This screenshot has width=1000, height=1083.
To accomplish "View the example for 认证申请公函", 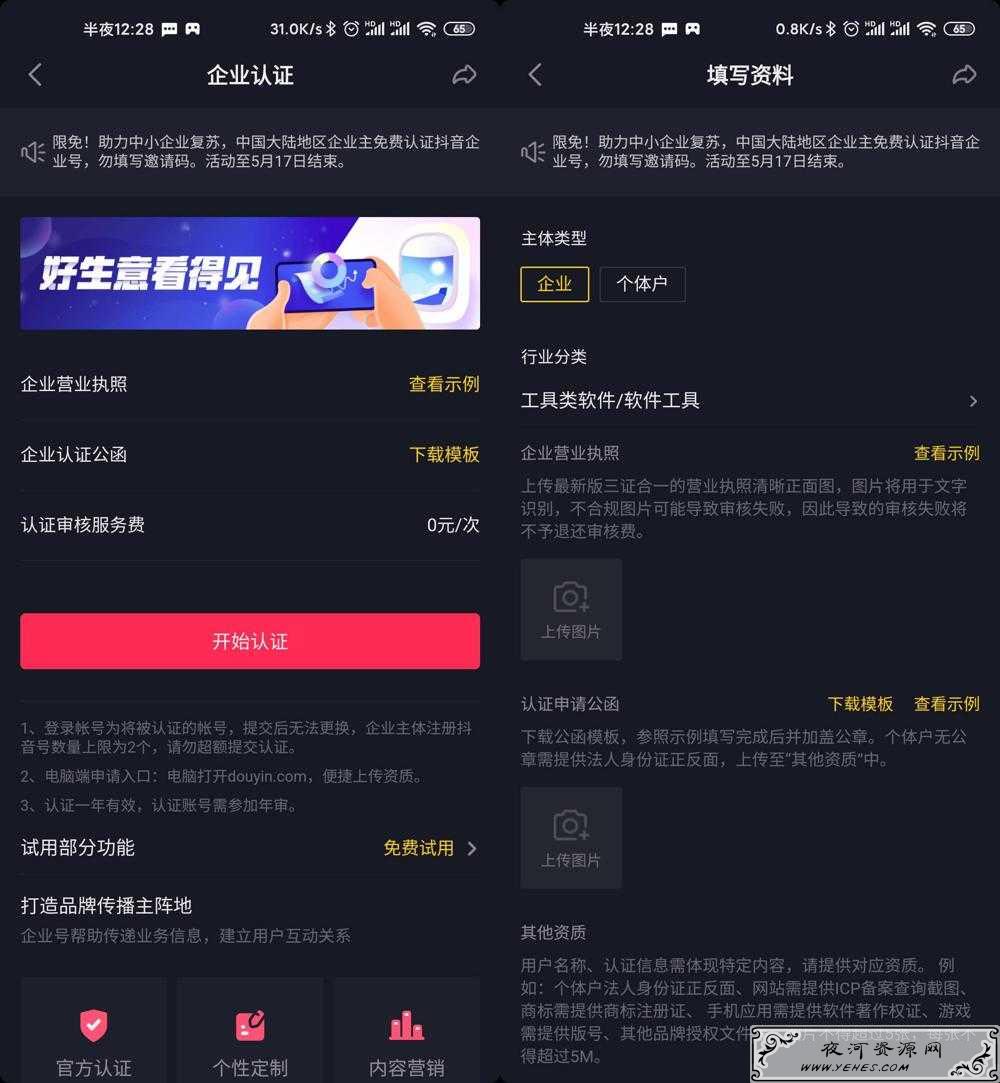I will (946, 704).
